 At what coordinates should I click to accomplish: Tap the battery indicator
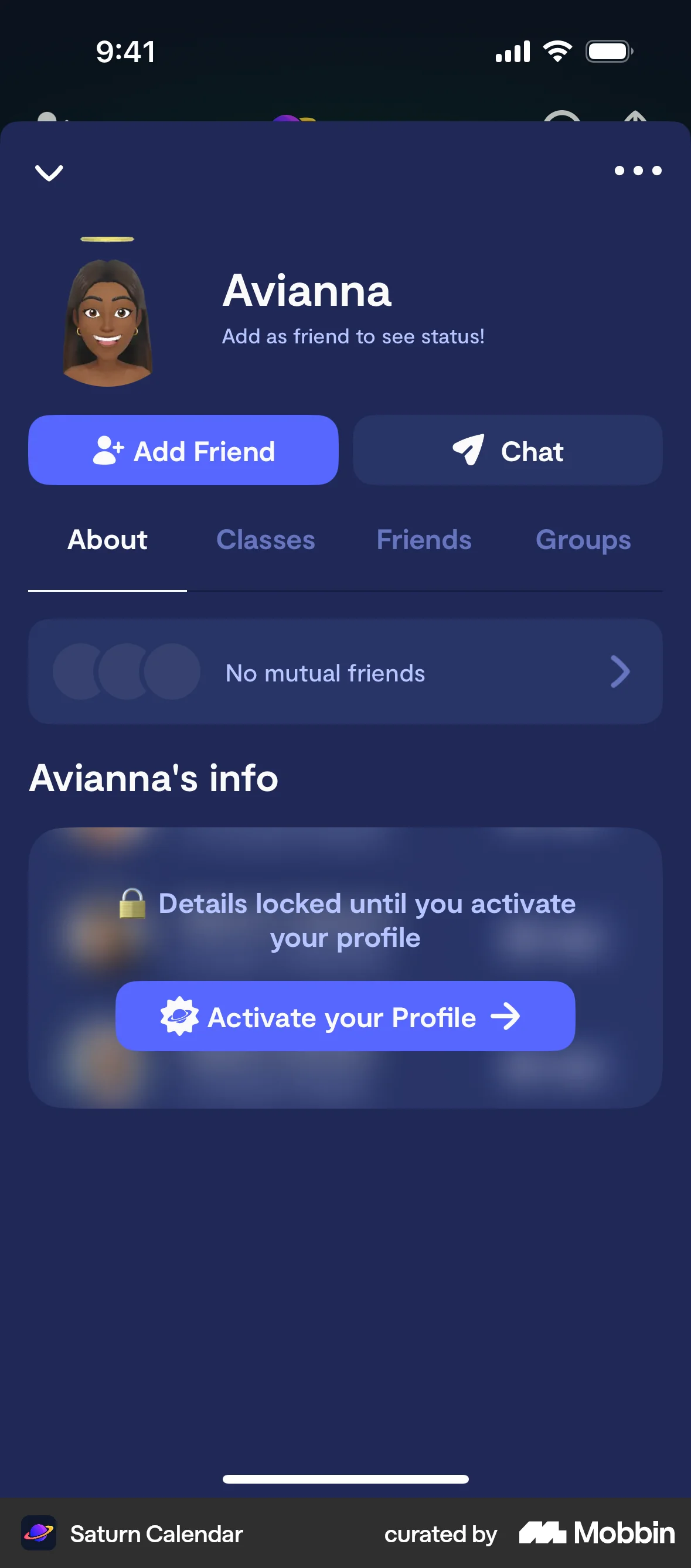[609, 51]
